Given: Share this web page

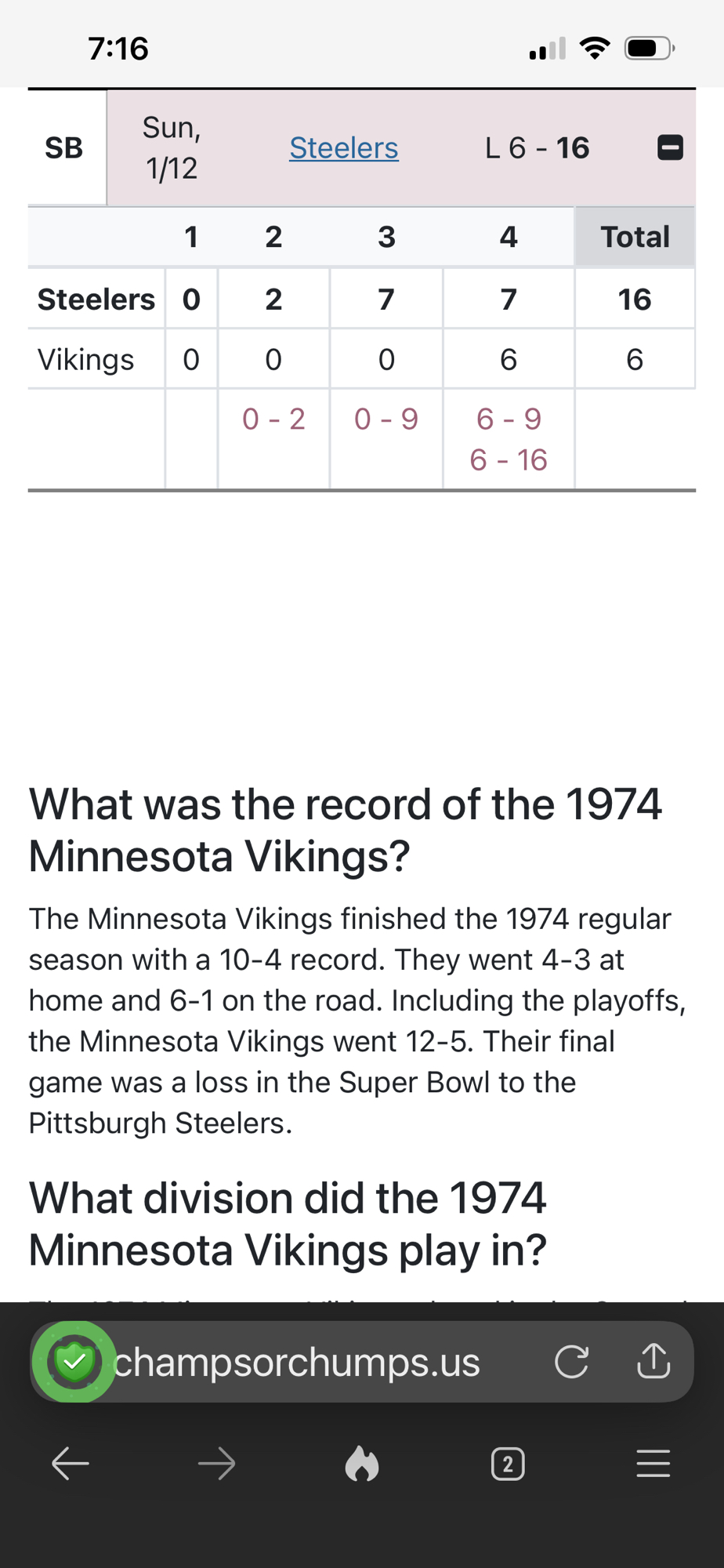Looking at the screenshot, I should coord(653,1361).
